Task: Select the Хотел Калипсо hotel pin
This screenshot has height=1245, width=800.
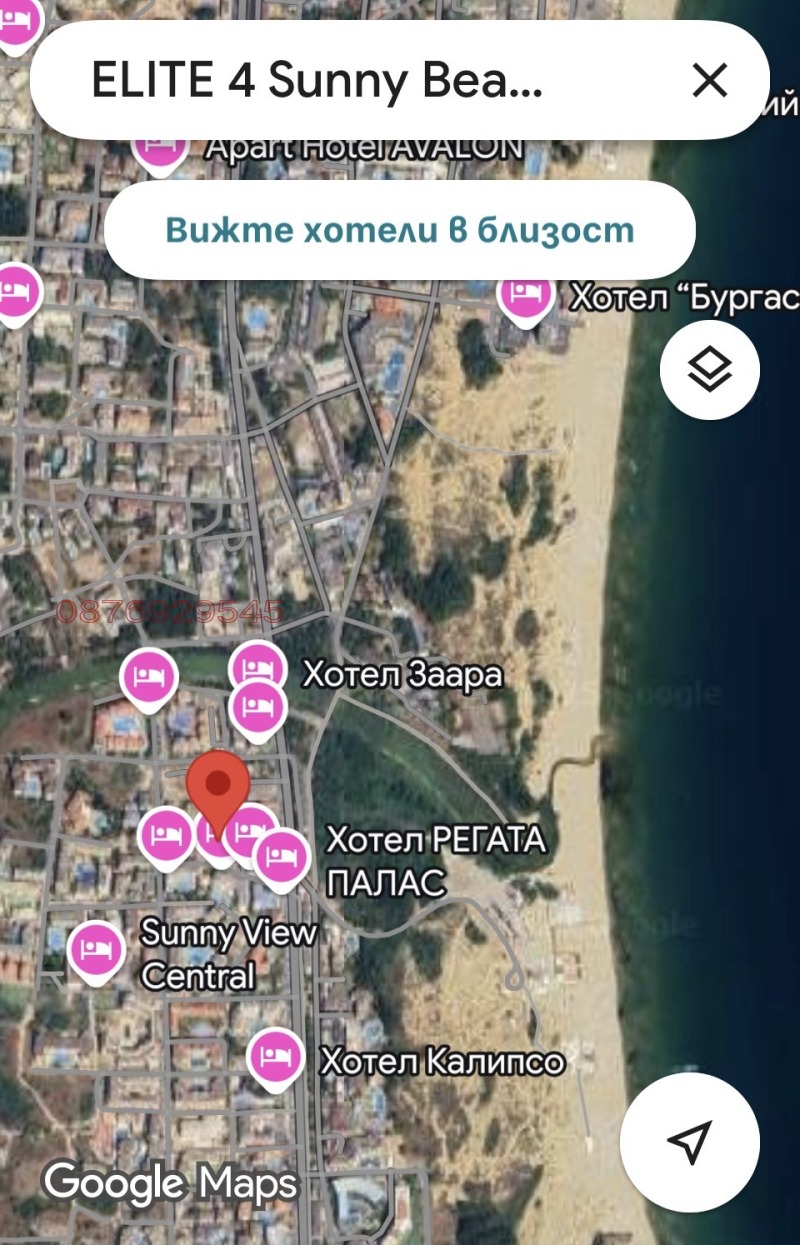Action: tap(275, 1056)
